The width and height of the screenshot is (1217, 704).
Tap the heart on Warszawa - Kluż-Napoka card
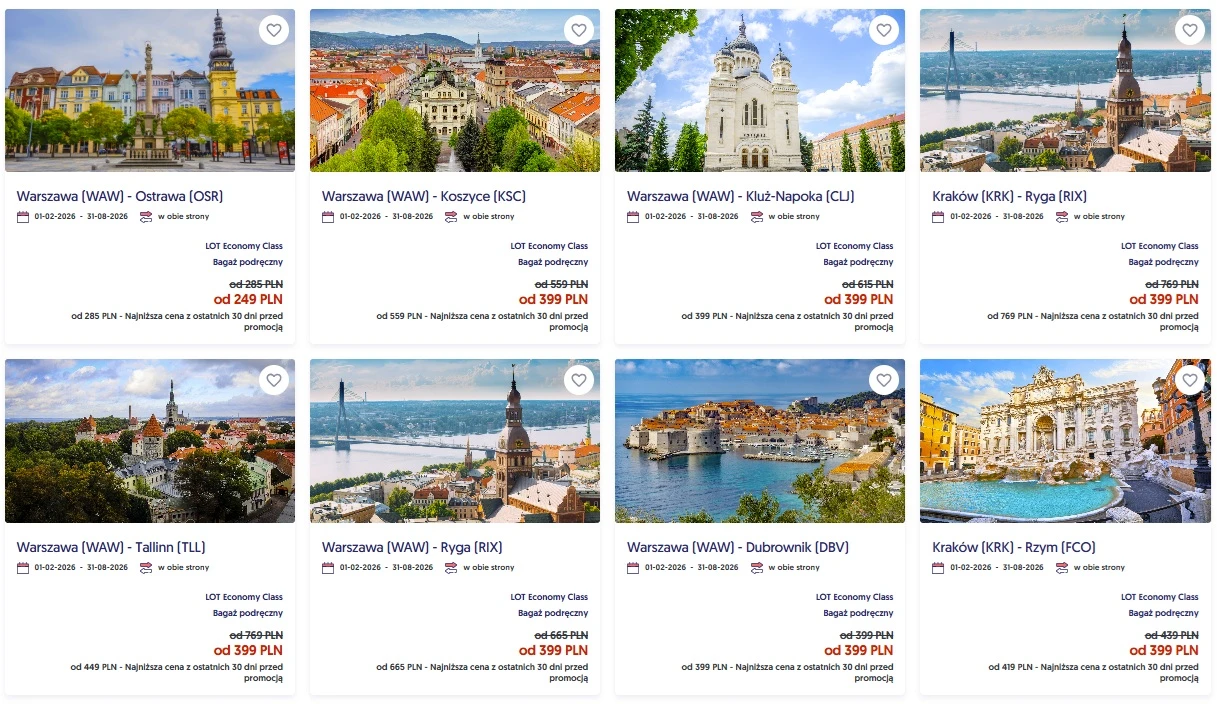tap(884, 30)
